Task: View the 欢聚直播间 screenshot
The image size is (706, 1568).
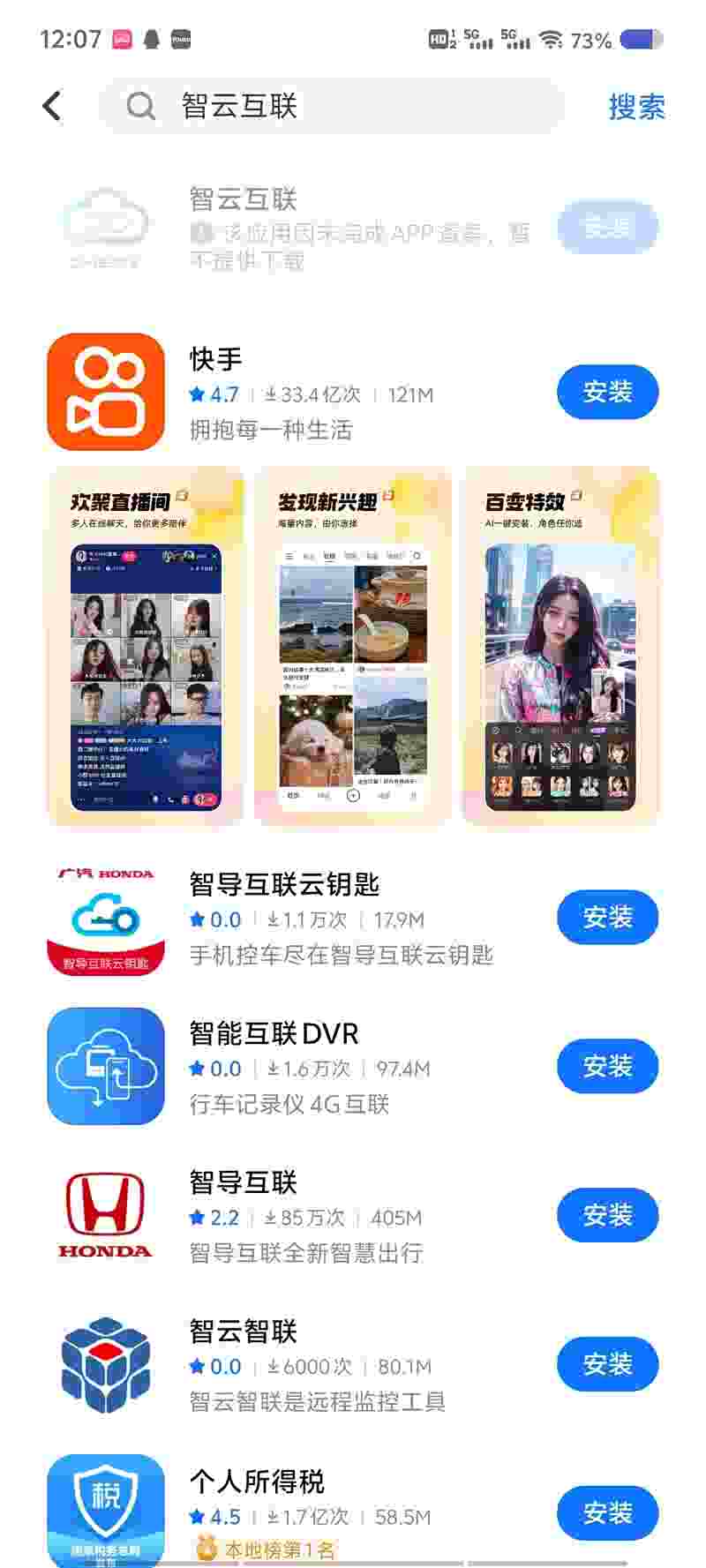Action: pos(146,647)
